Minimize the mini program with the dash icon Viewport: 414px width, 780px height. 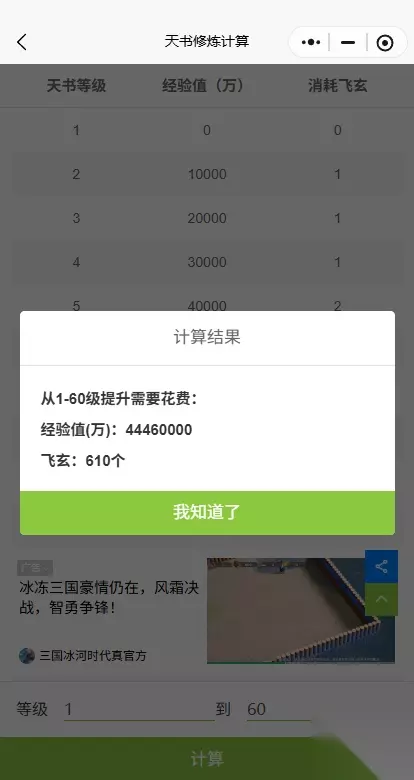point(348,43)
